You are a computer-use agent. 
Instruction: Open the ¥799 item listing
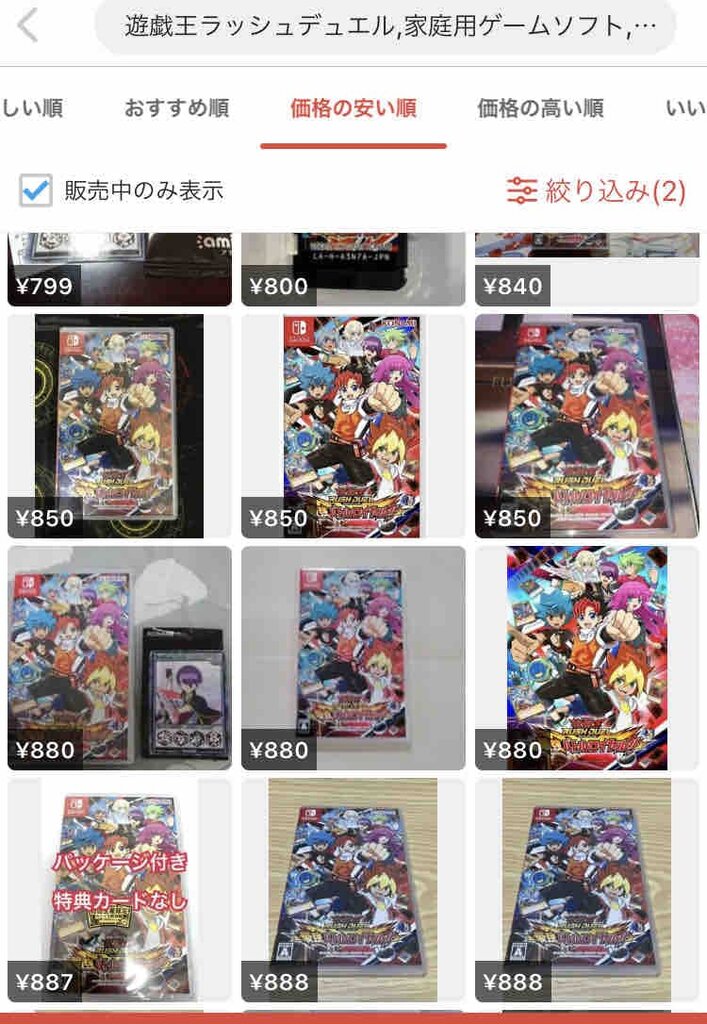(119, 268)
